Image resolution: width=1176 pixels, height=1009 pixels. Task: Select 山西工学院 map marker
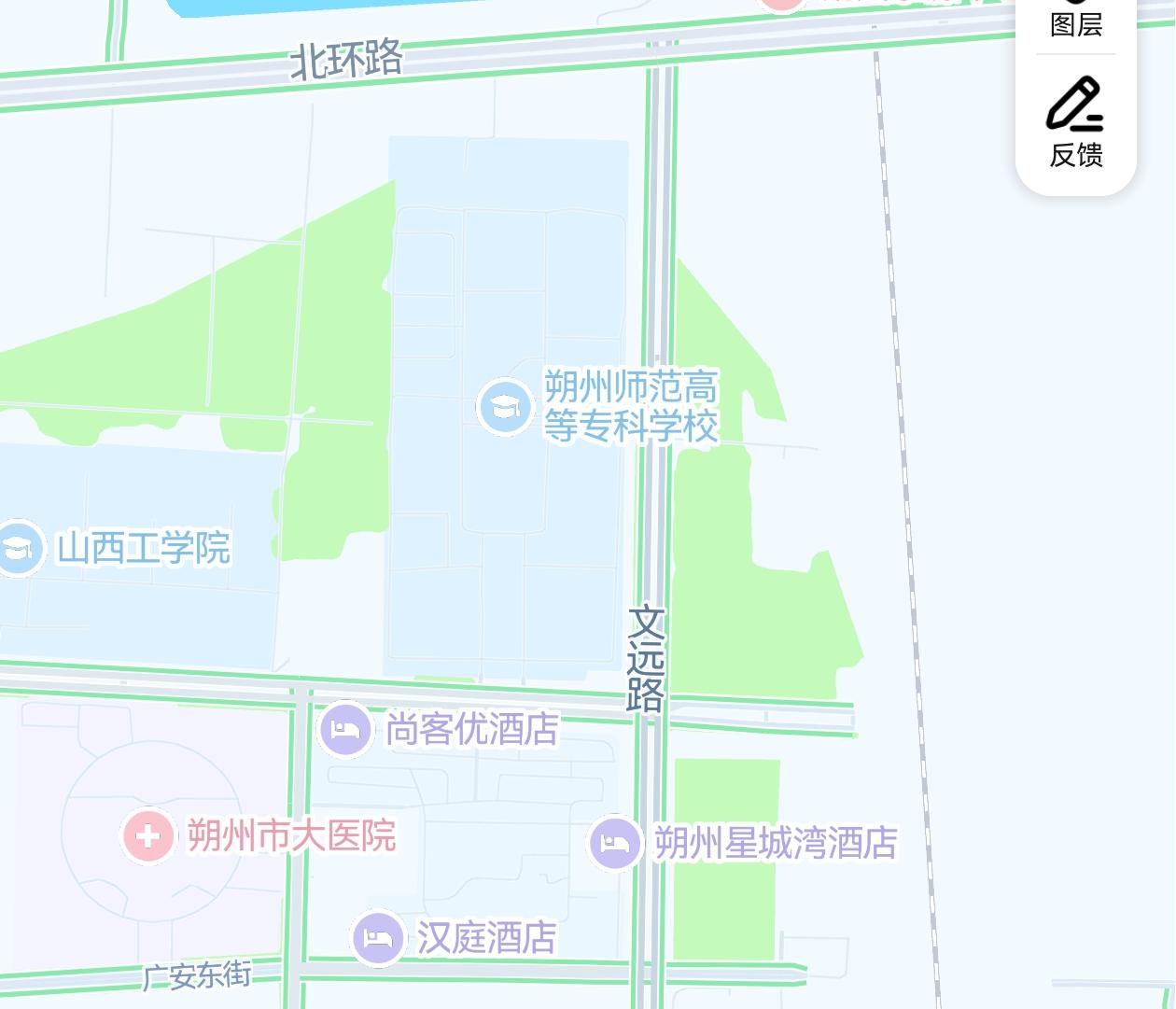click(x=19, y=548)
